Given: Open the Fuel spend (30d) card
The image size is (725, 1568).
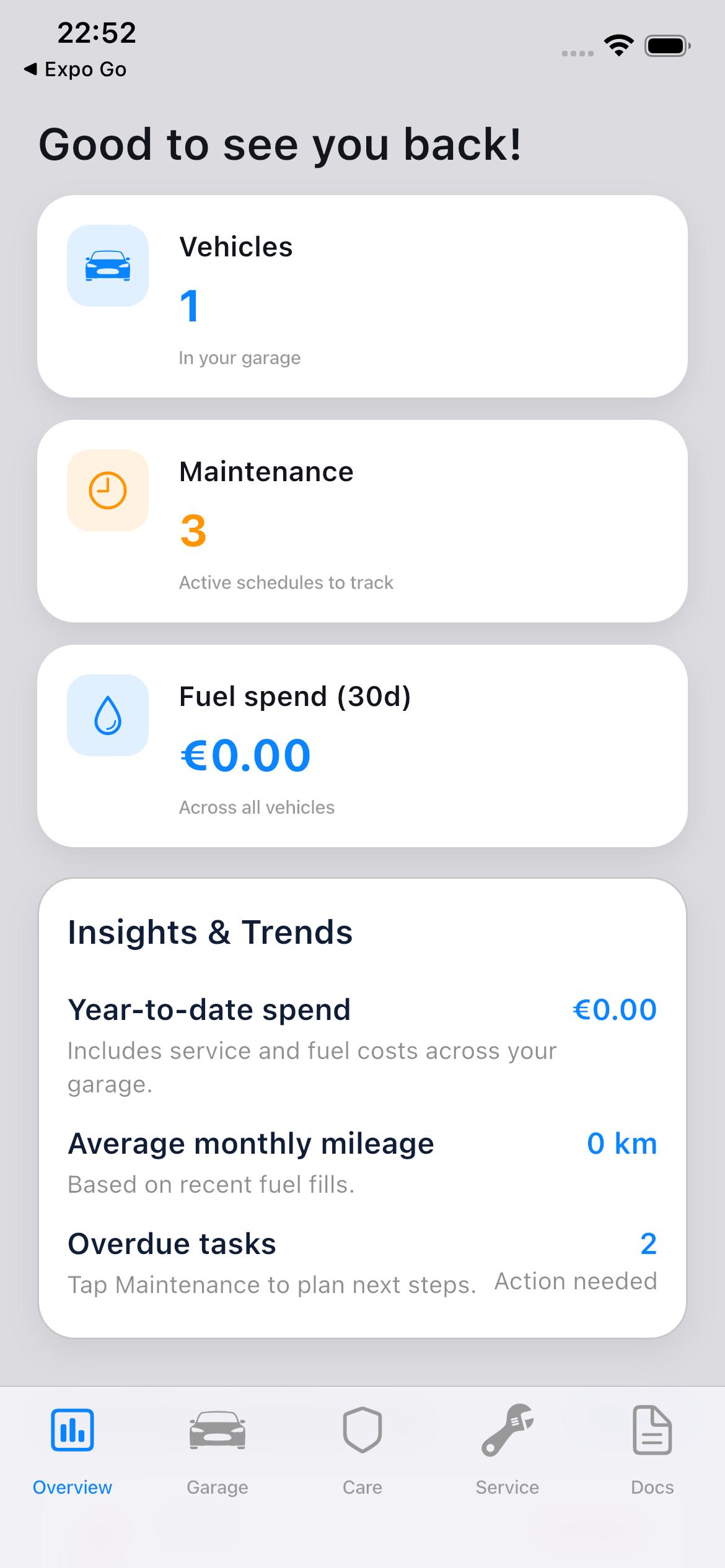Looking at the screenshot, I should [x=362, y=745].
